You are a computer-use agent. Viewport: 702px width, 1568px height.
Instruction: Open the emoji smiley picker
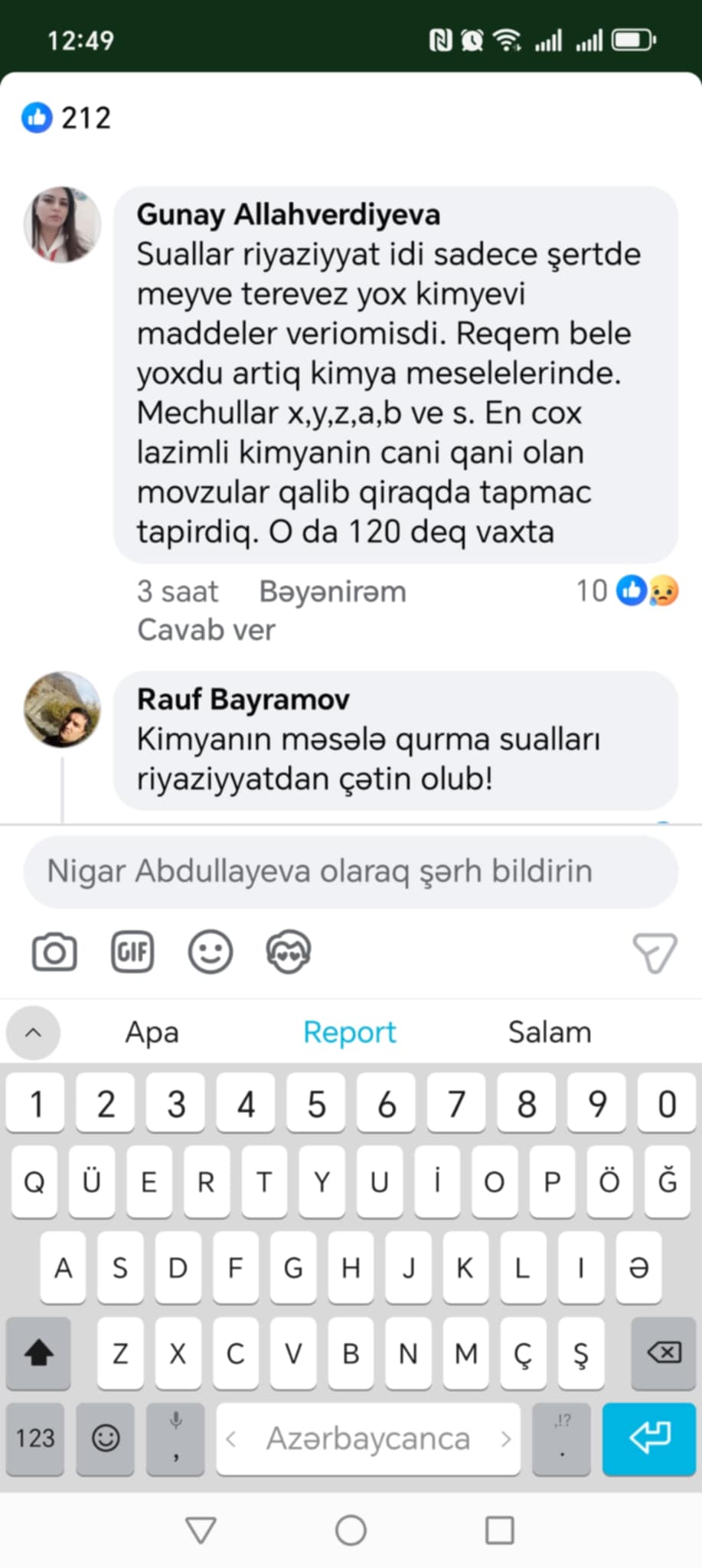[211, 952]
